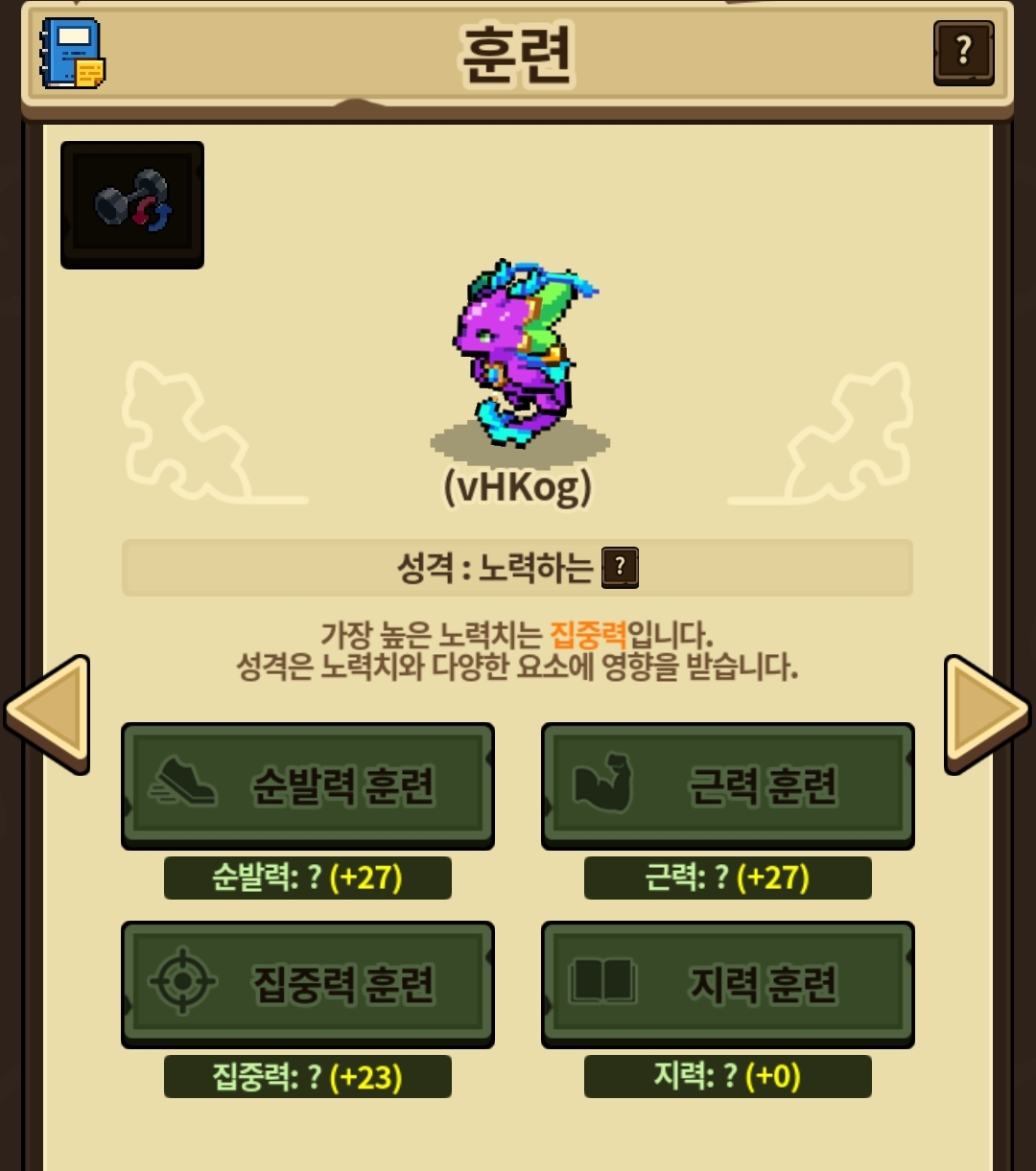Image resolution: width=1036 pixels, height=1171 pixels.
Task: Go to the next dragon with the right arrow
Action: tap(987, 714)
